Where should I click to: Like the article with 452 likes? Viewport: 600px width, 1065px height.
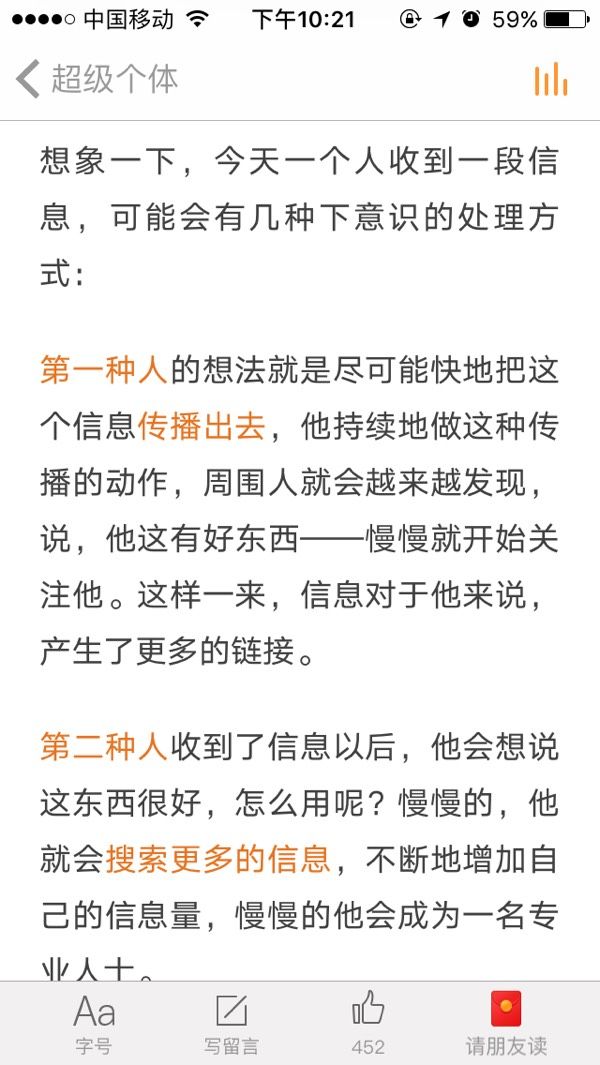point(368,1024)
